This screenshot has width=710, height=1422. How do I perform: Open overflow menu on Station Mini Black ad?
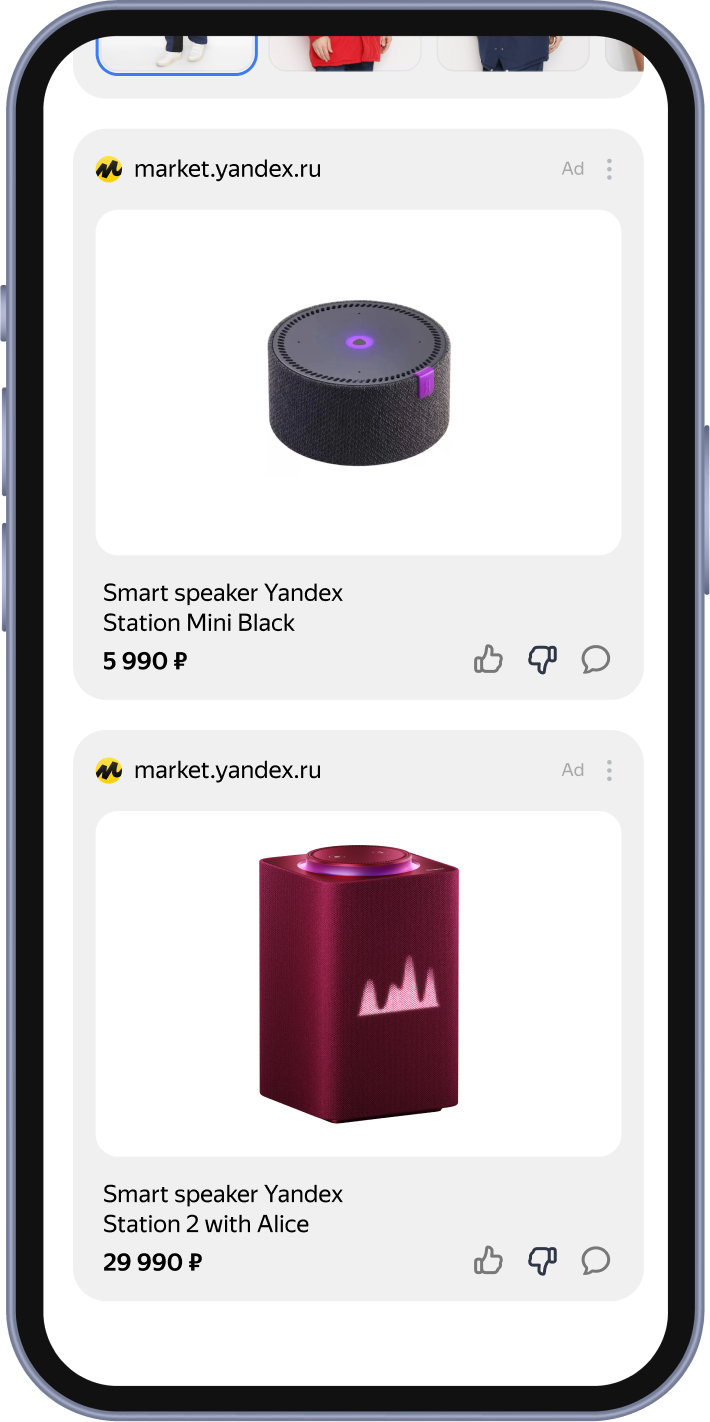(x=609, y=169)
